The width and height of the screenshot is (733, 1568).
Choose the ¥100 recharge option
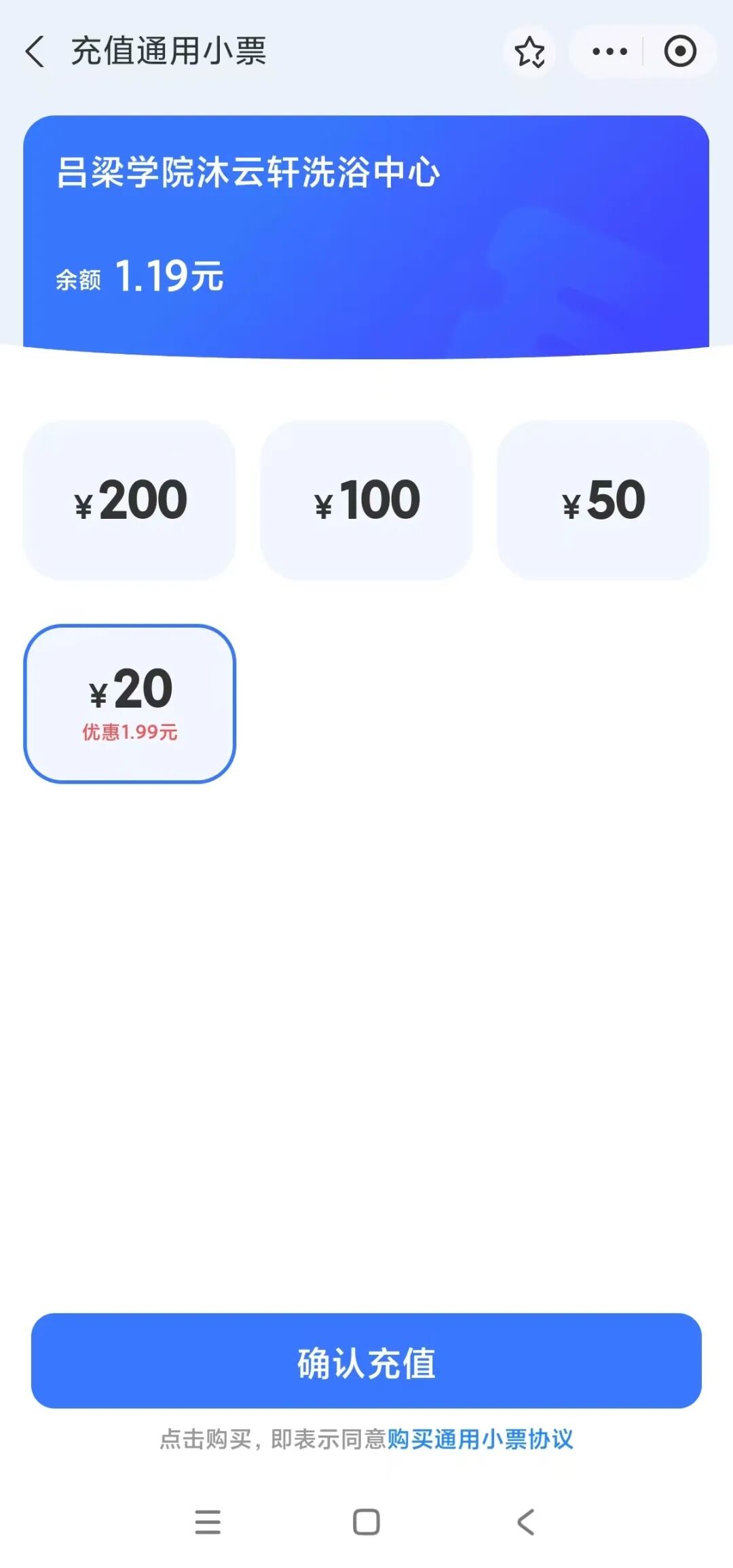coord(366,500)
